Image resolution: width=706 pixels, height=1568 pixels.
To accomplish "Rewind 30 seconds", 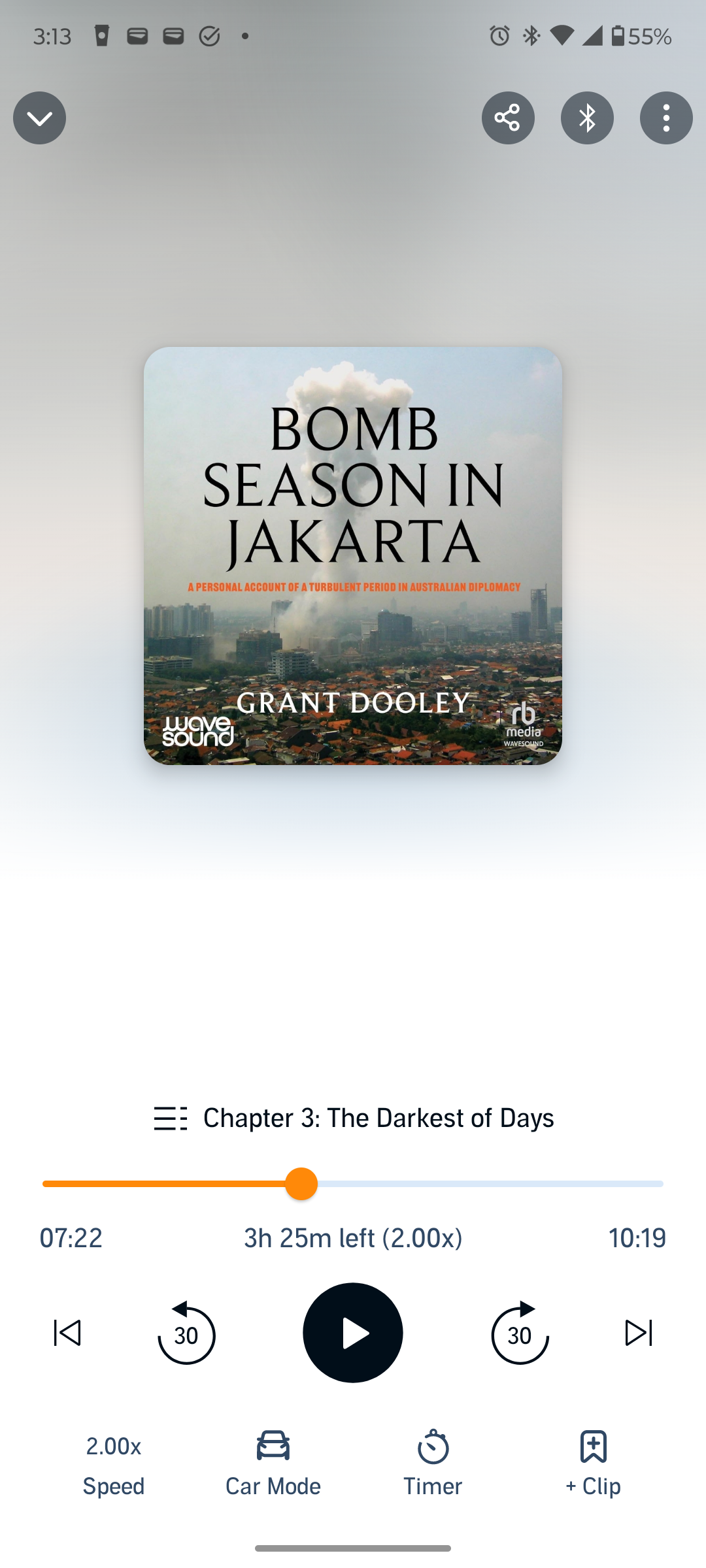I will click(186, 1333).
